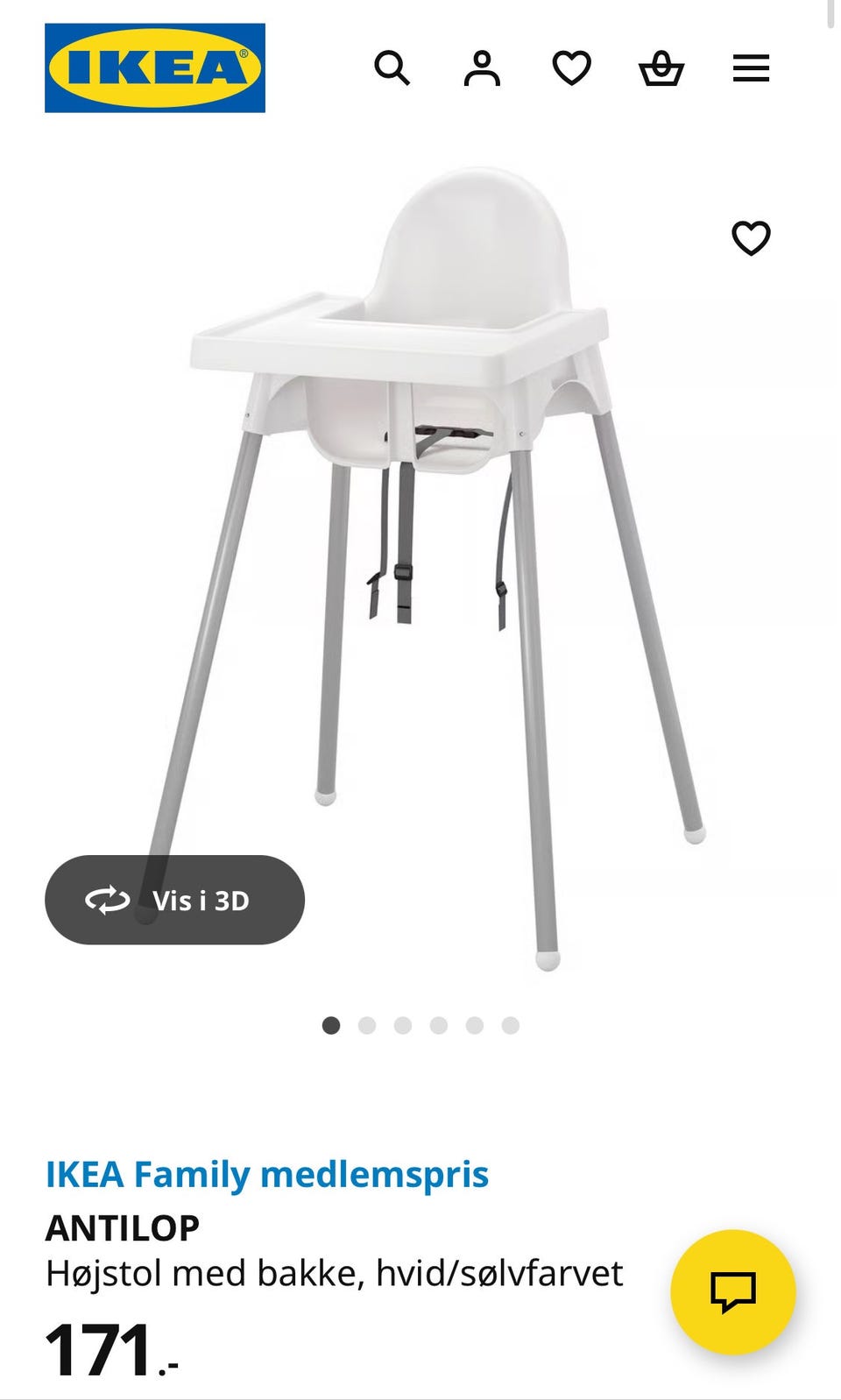Go to the IKEA home page logo
The width and height of the screenshot is (841, 1400).
155,68
